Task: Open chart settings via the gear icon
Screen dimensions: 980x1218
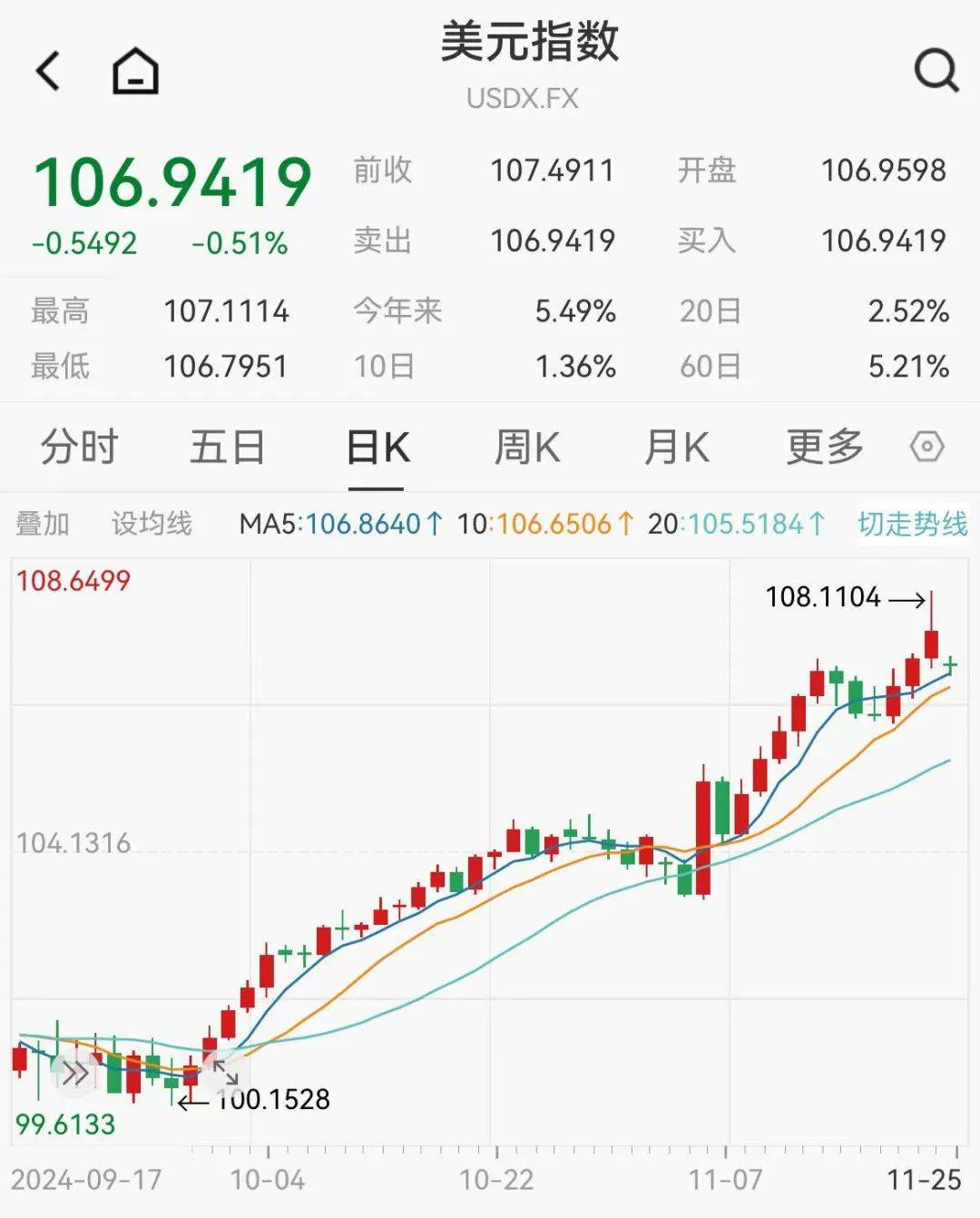Action: (x=927, y=447)
